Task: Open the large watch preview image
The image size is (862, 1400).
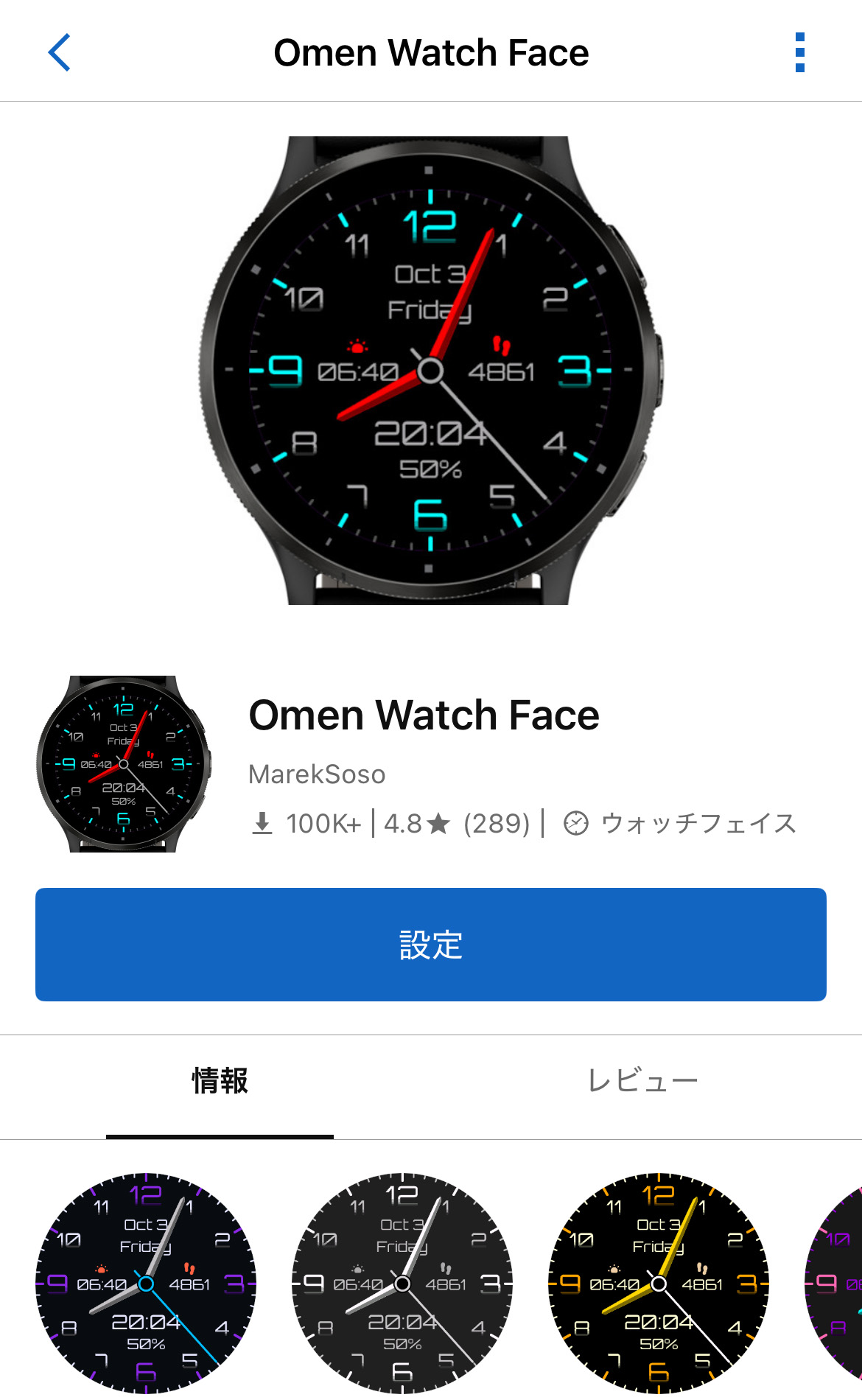Action: [430, 370]
